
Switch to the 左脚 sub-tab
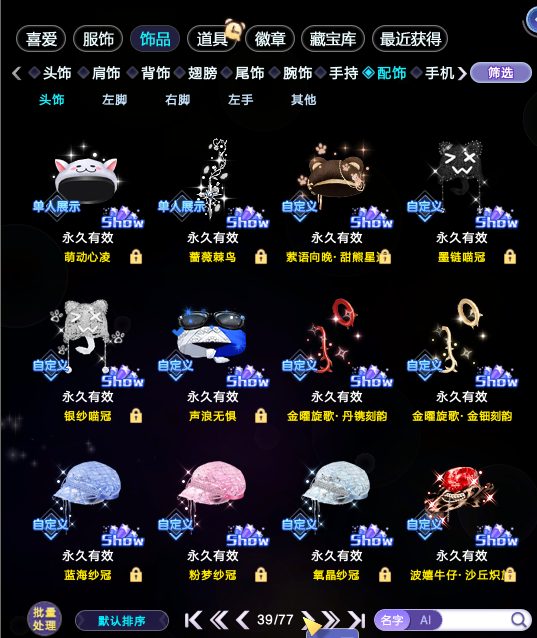[114, 100]
